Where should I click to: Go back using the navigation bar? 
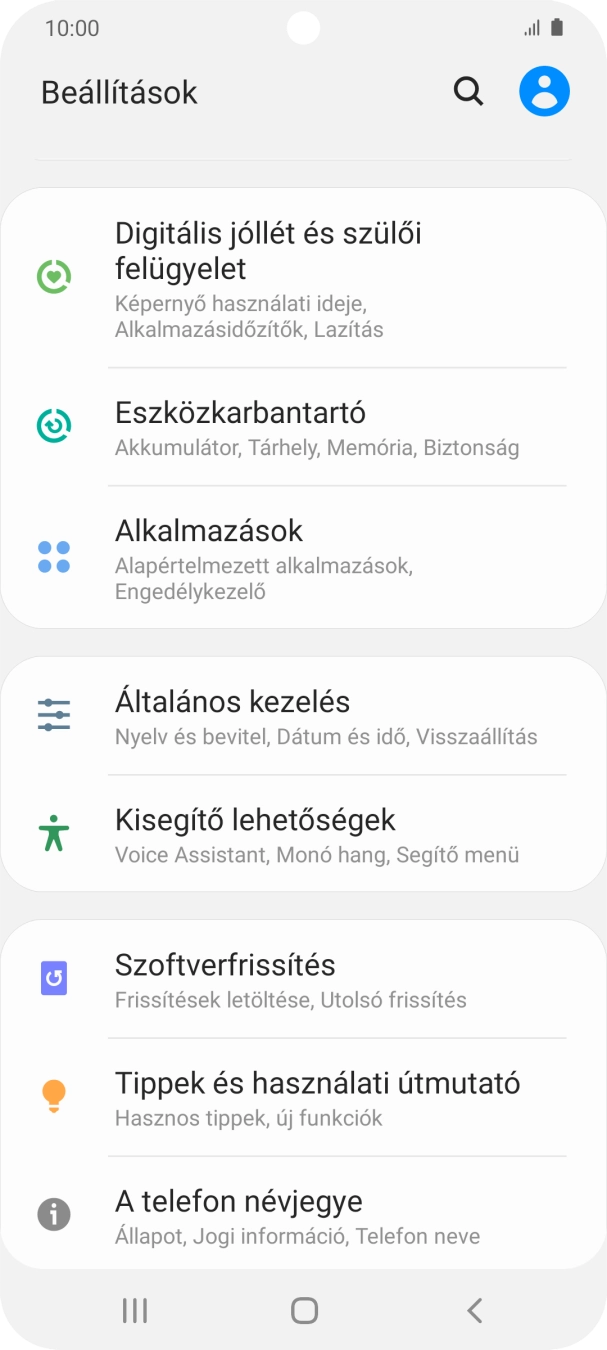[475, 1310]
